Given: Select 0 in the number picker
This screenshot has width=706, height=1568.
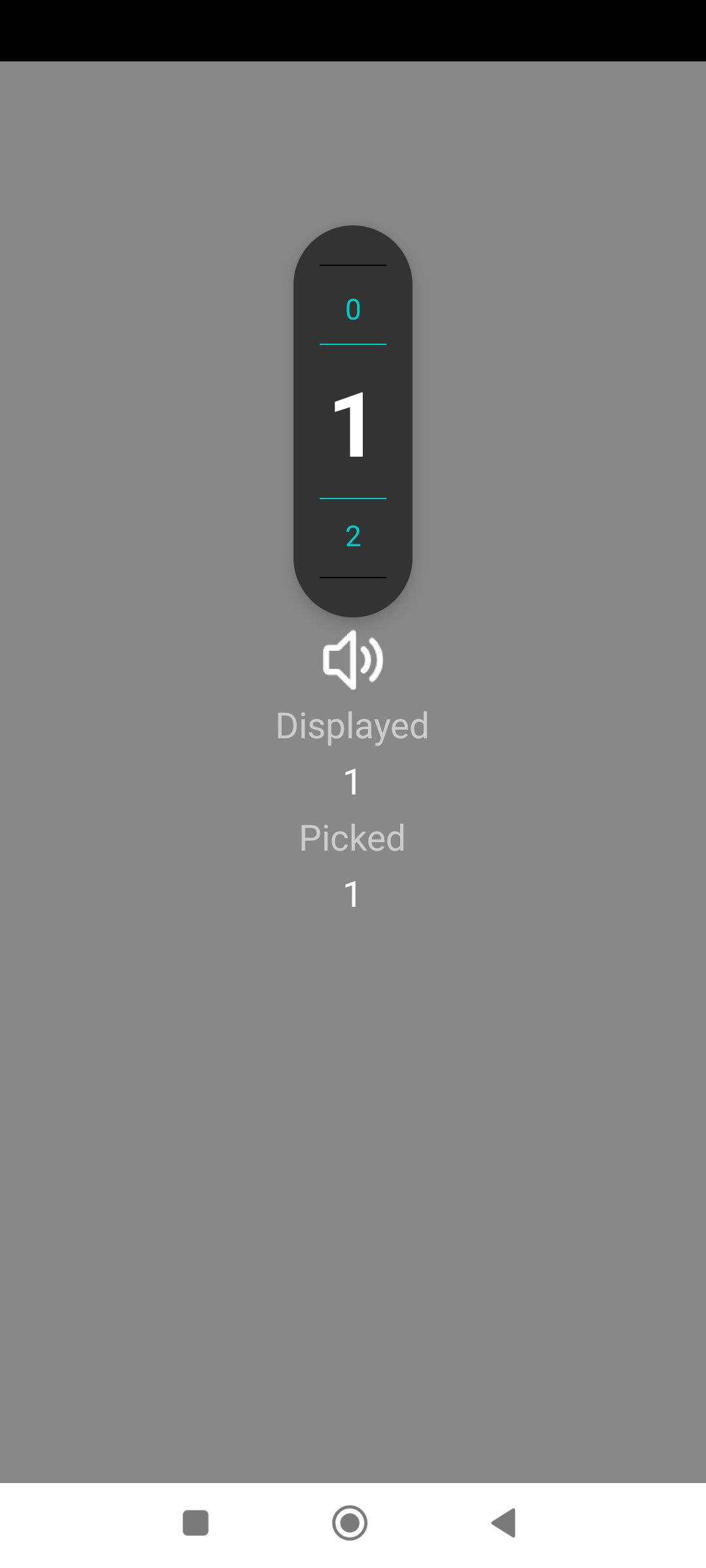Looking at the screenshot, I should pyautogui.click(x=352, y=310).
